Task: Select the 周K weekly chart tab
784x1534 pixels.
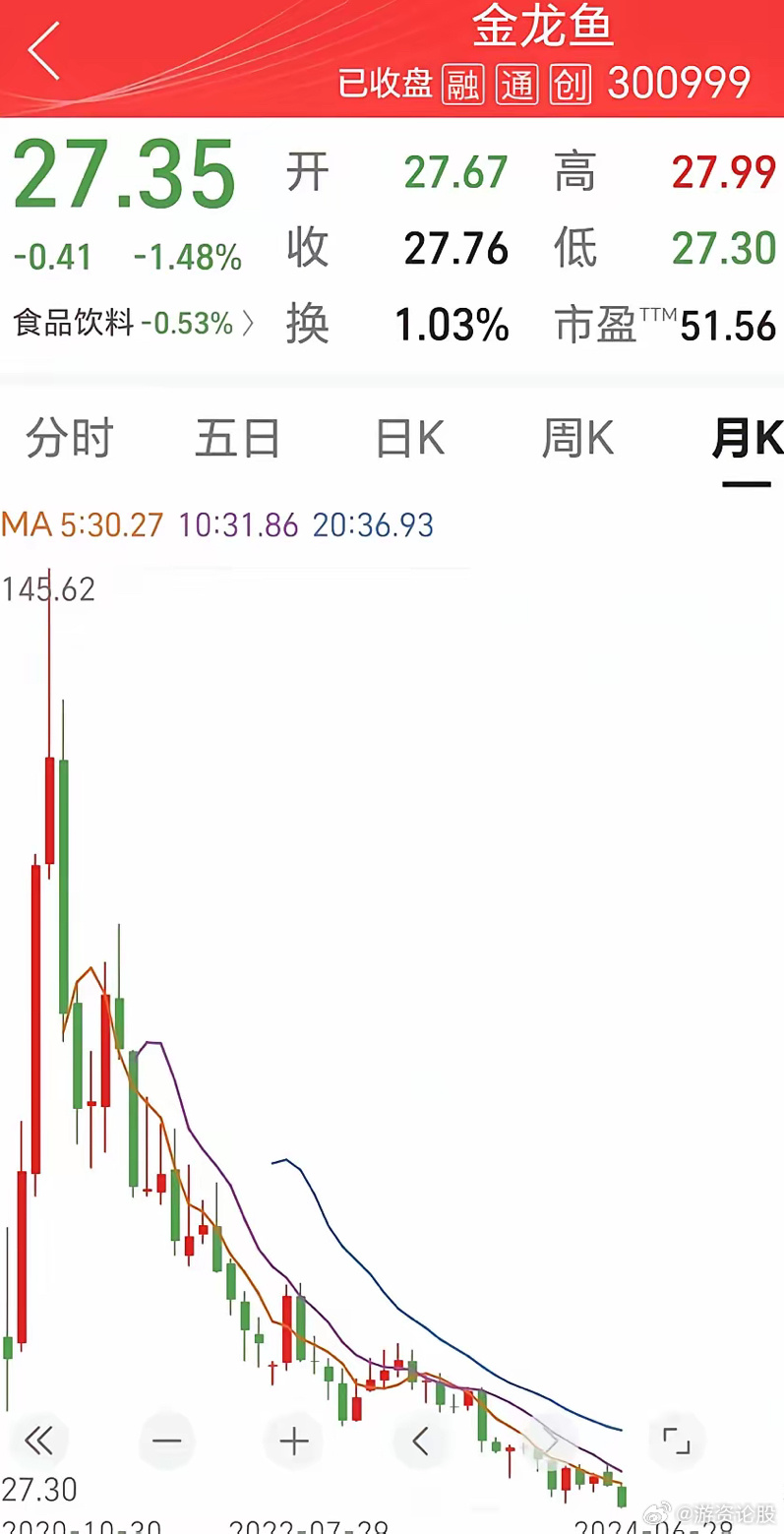Action: tap(576, 439)
